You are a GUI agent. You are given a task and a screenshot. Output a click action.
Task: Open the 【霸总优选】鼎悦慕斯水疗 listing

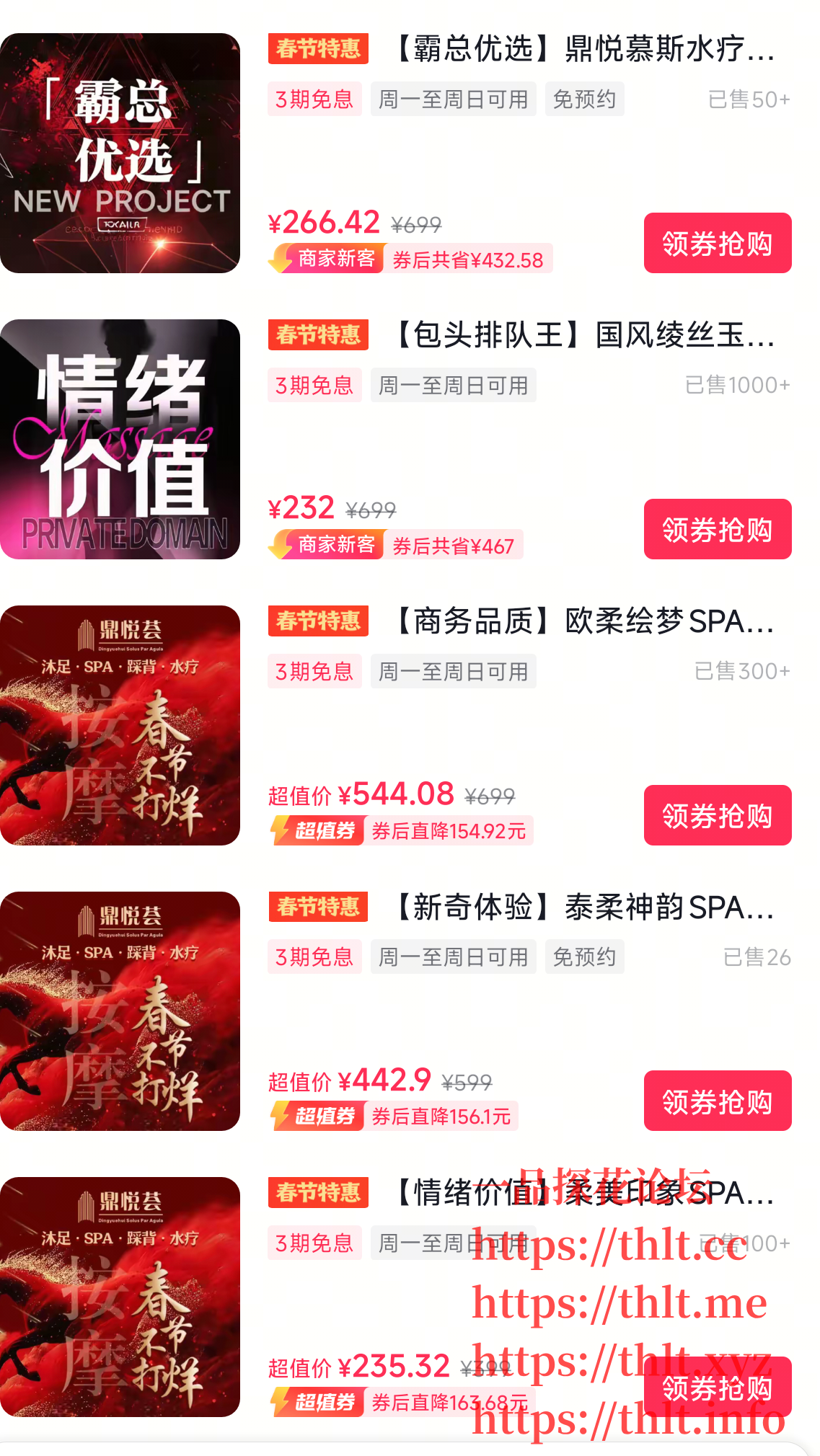[584, 49]
